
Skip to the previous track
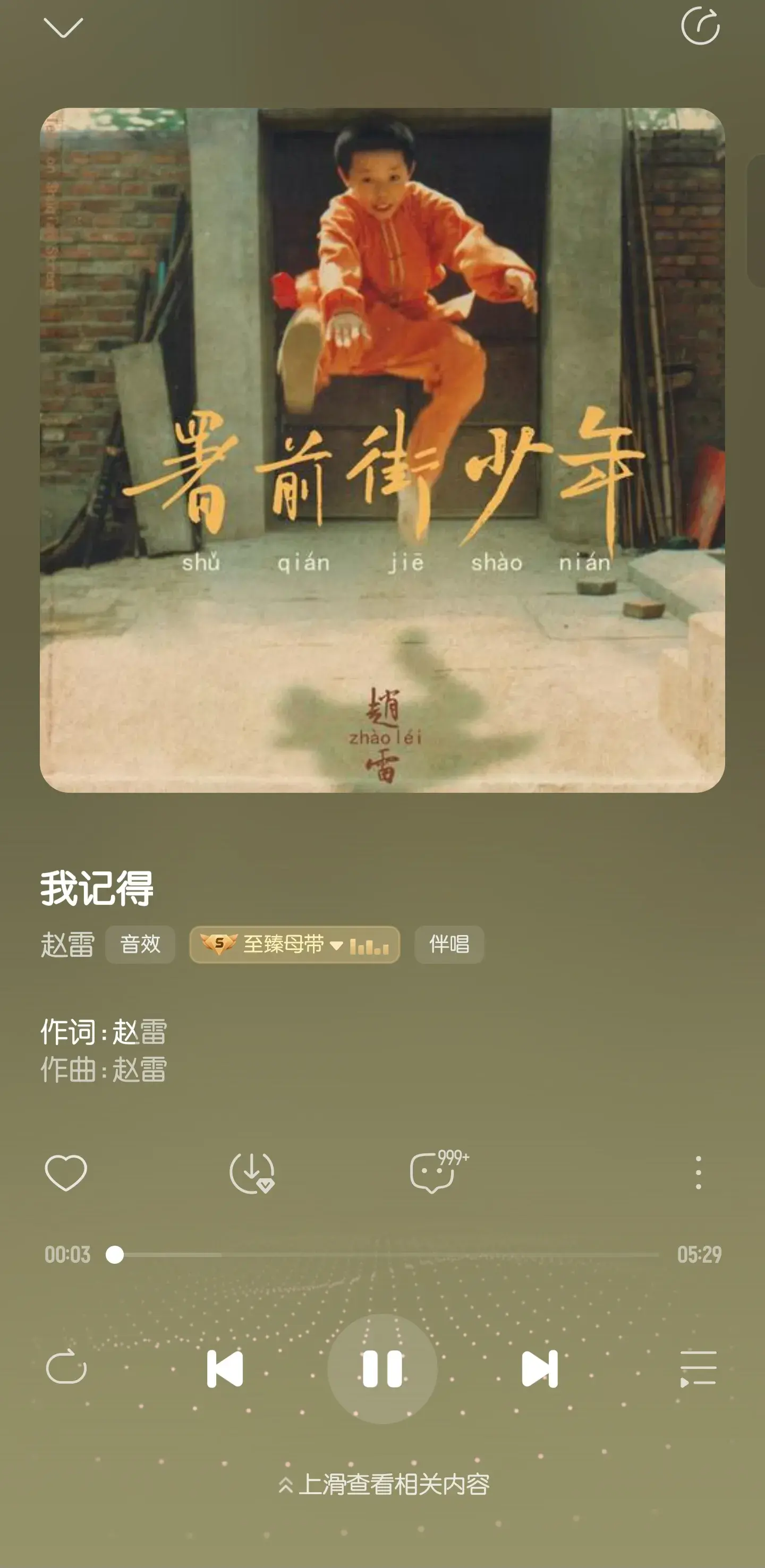(225, 1368)
